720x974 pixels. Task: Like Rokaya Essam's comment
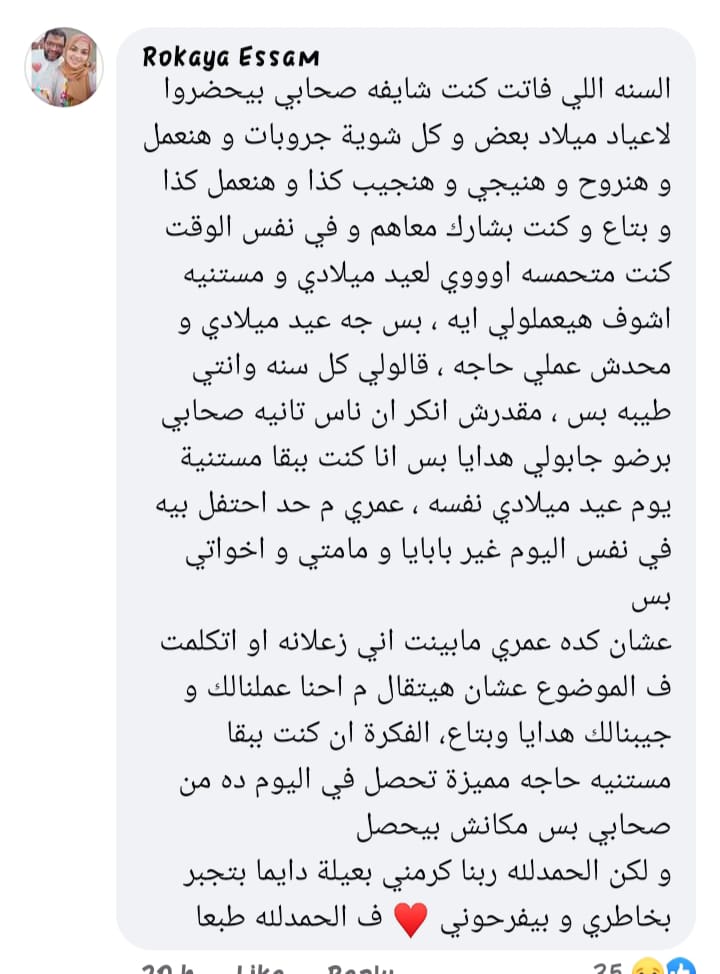click(262, 969)
